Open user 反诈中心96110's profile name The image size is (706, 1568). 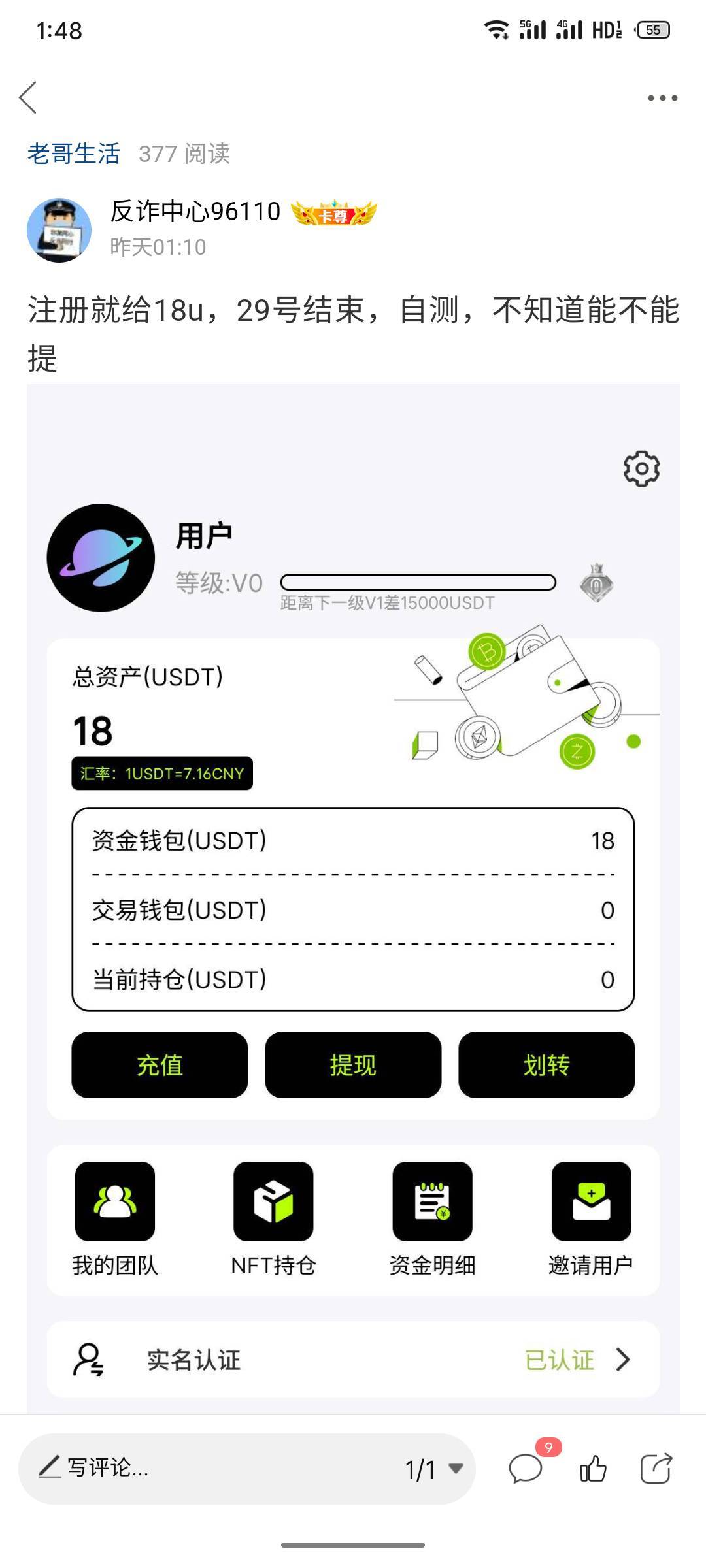pyautogui.click(x=195, y=212)
